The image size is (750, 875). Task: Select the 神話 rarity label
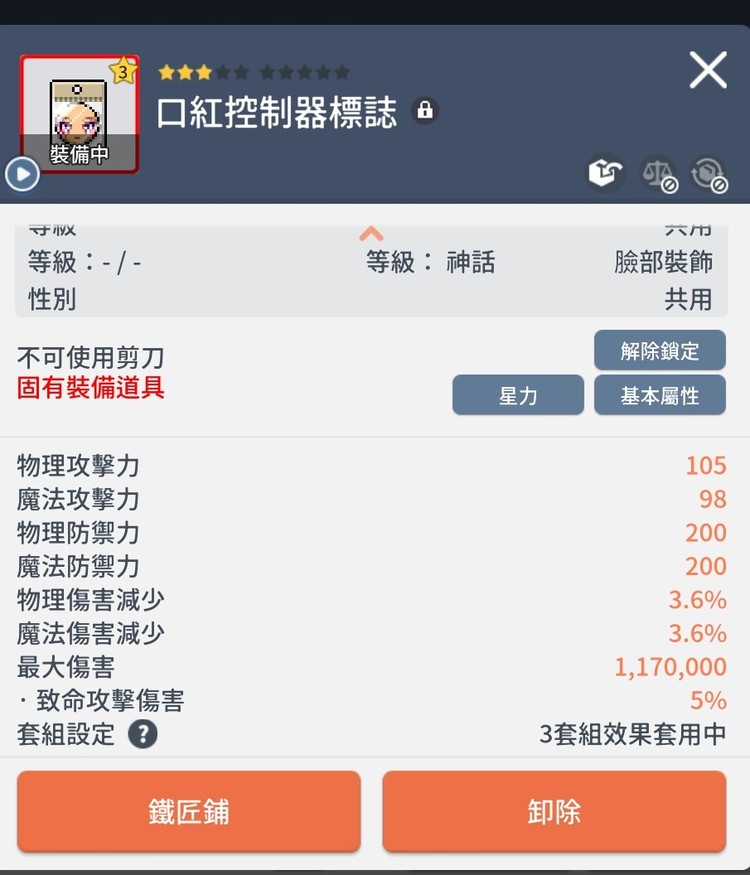tap(470, 262)
